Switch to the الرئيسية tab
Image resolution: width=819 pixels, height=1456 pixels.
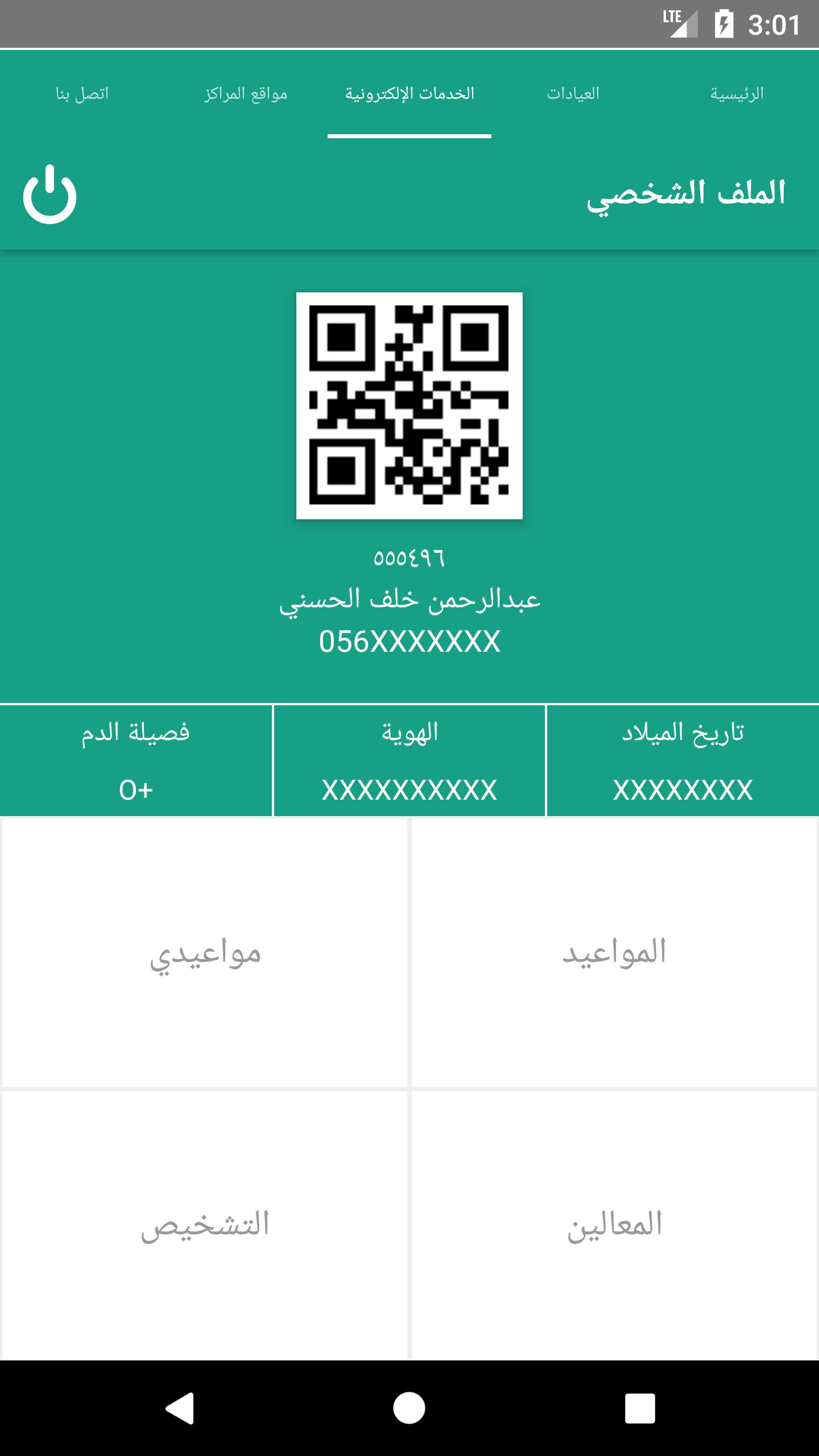[737, 94]
